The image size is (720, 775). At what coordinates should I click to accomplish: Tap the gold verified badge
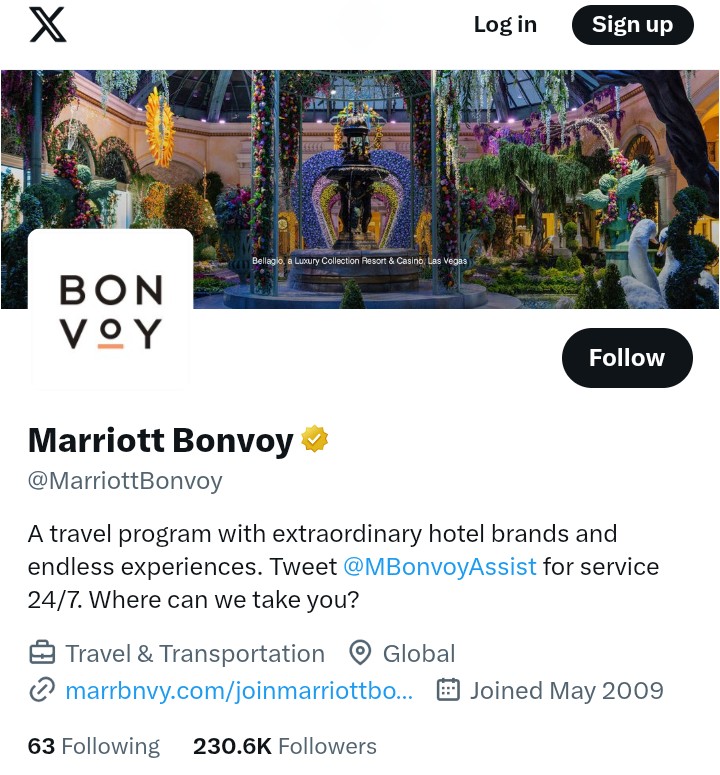pyautogui.click(x=315, y=439)
